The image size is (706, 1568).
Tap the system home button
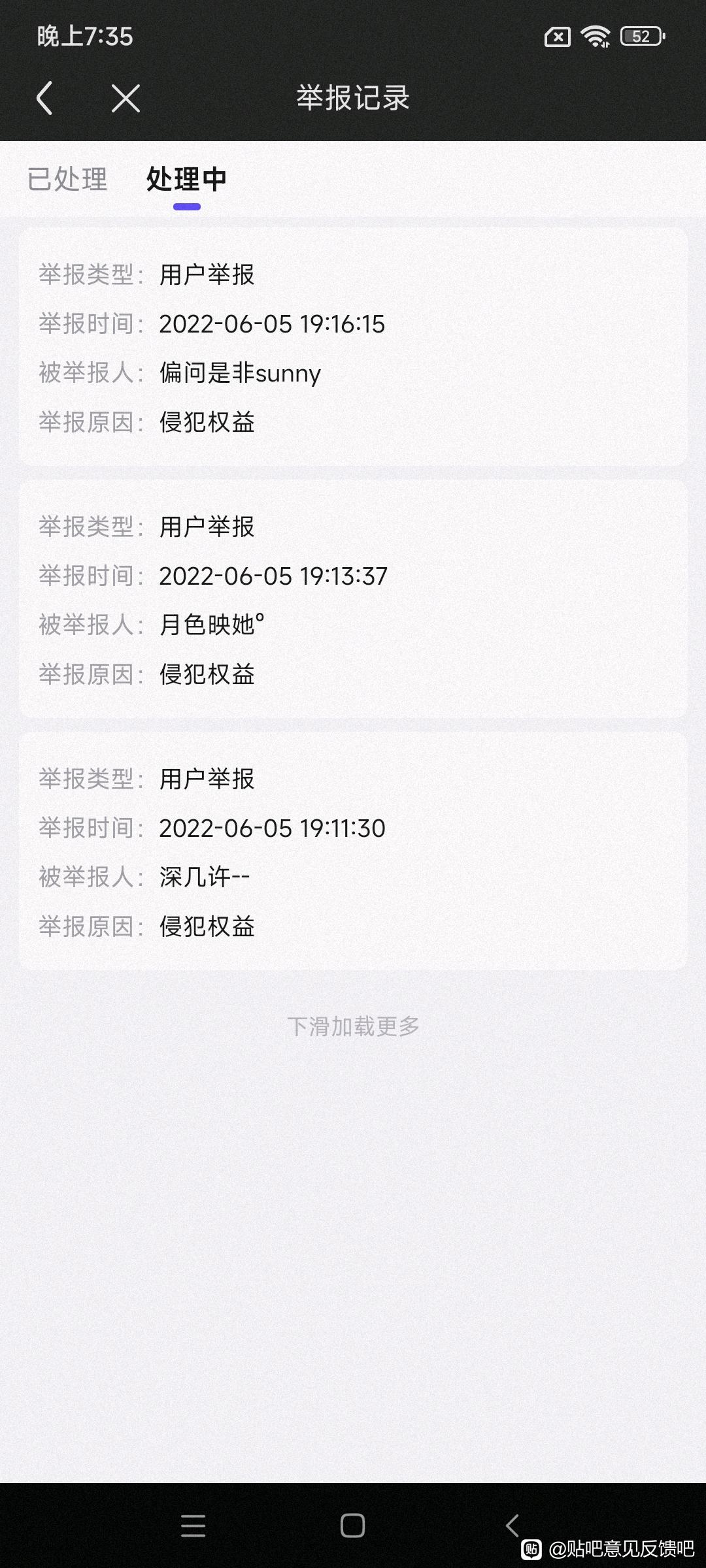point(352,1526)
